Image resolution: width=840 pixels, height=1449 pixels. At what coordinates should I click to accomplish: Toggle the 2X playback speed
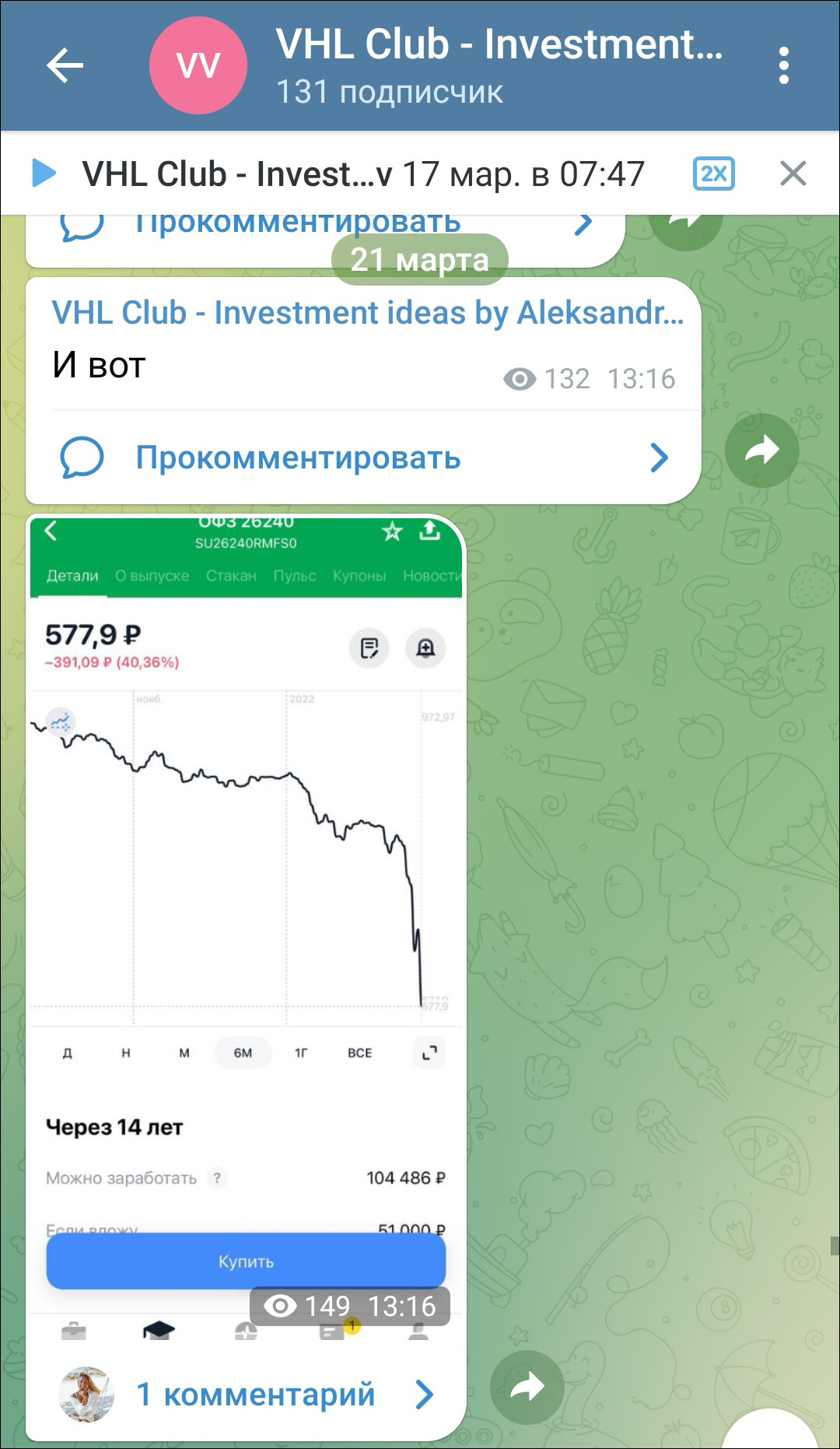coord(713,173)
